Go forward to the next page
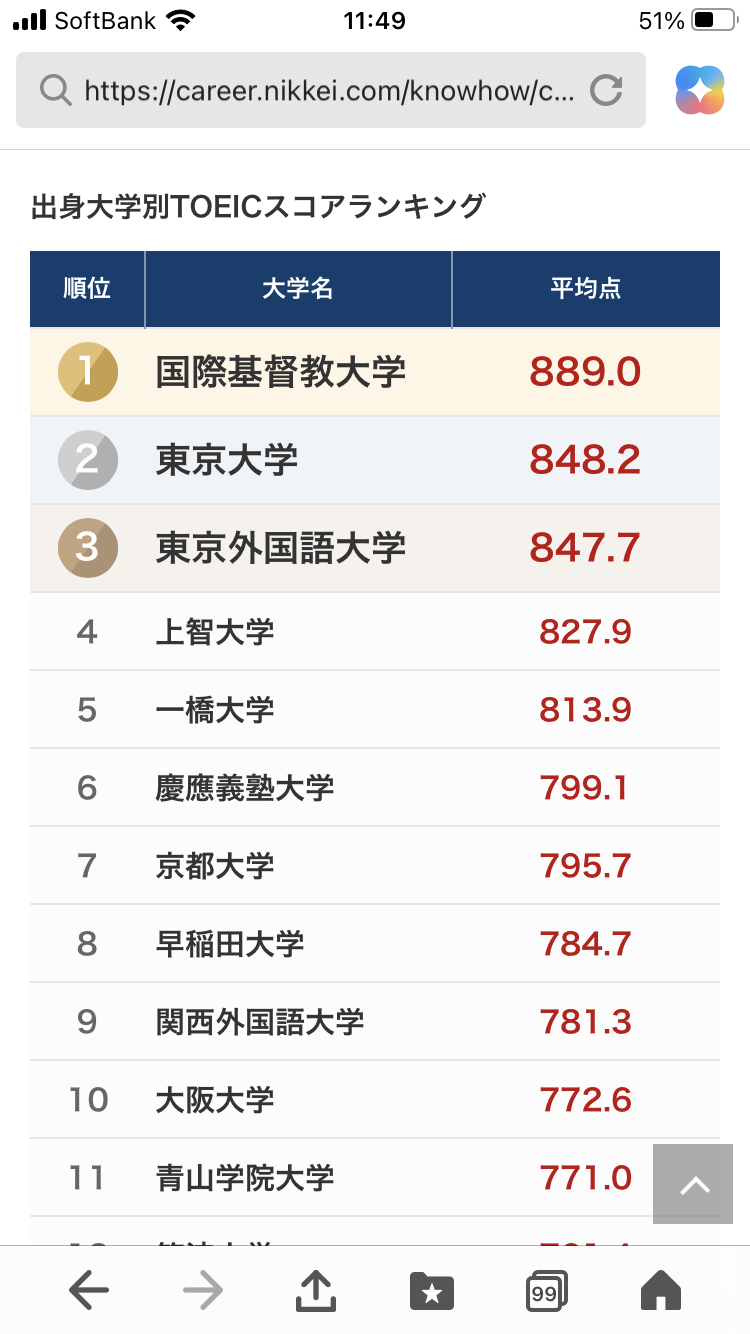The image size is (750, 1334). pos(203,1290)
